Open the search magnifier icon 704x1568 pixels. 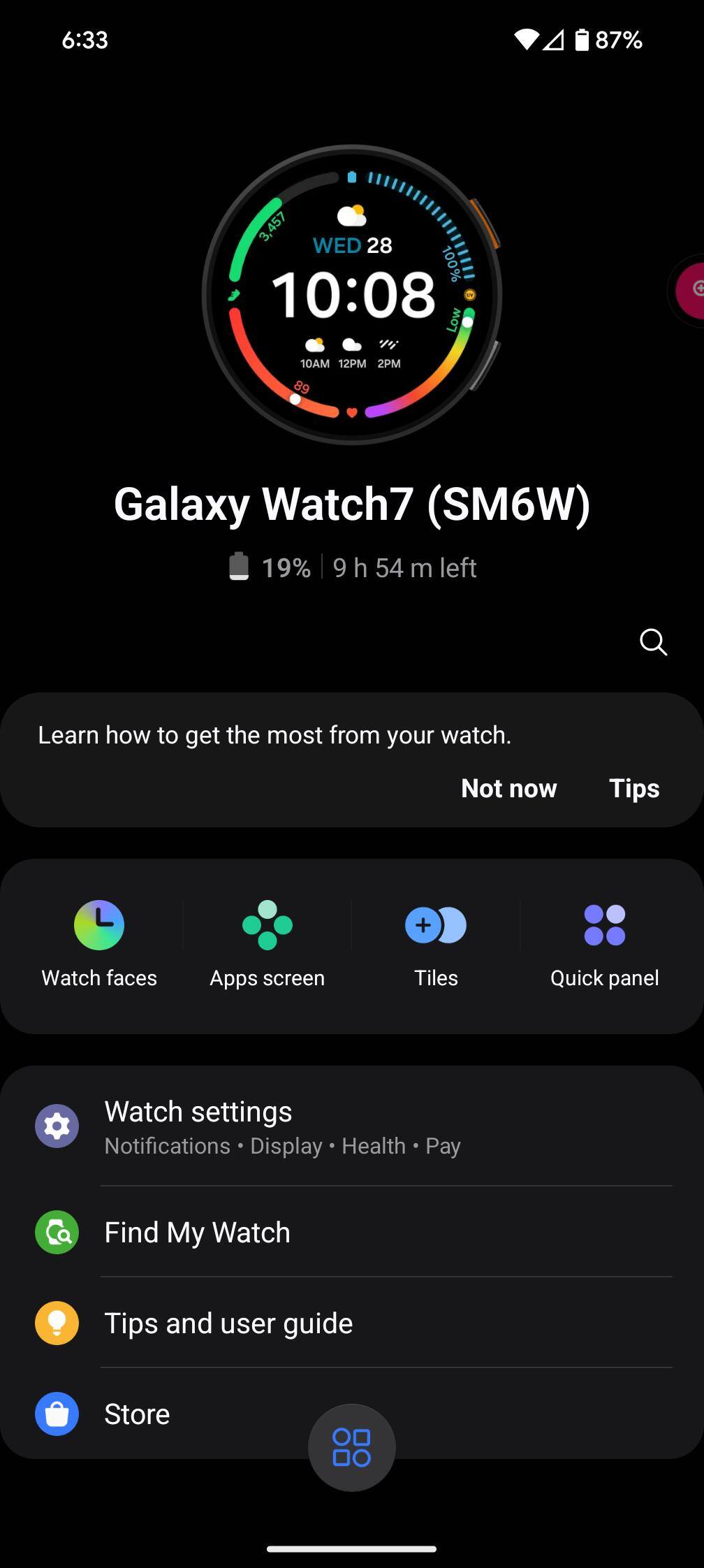coord(653,641)
